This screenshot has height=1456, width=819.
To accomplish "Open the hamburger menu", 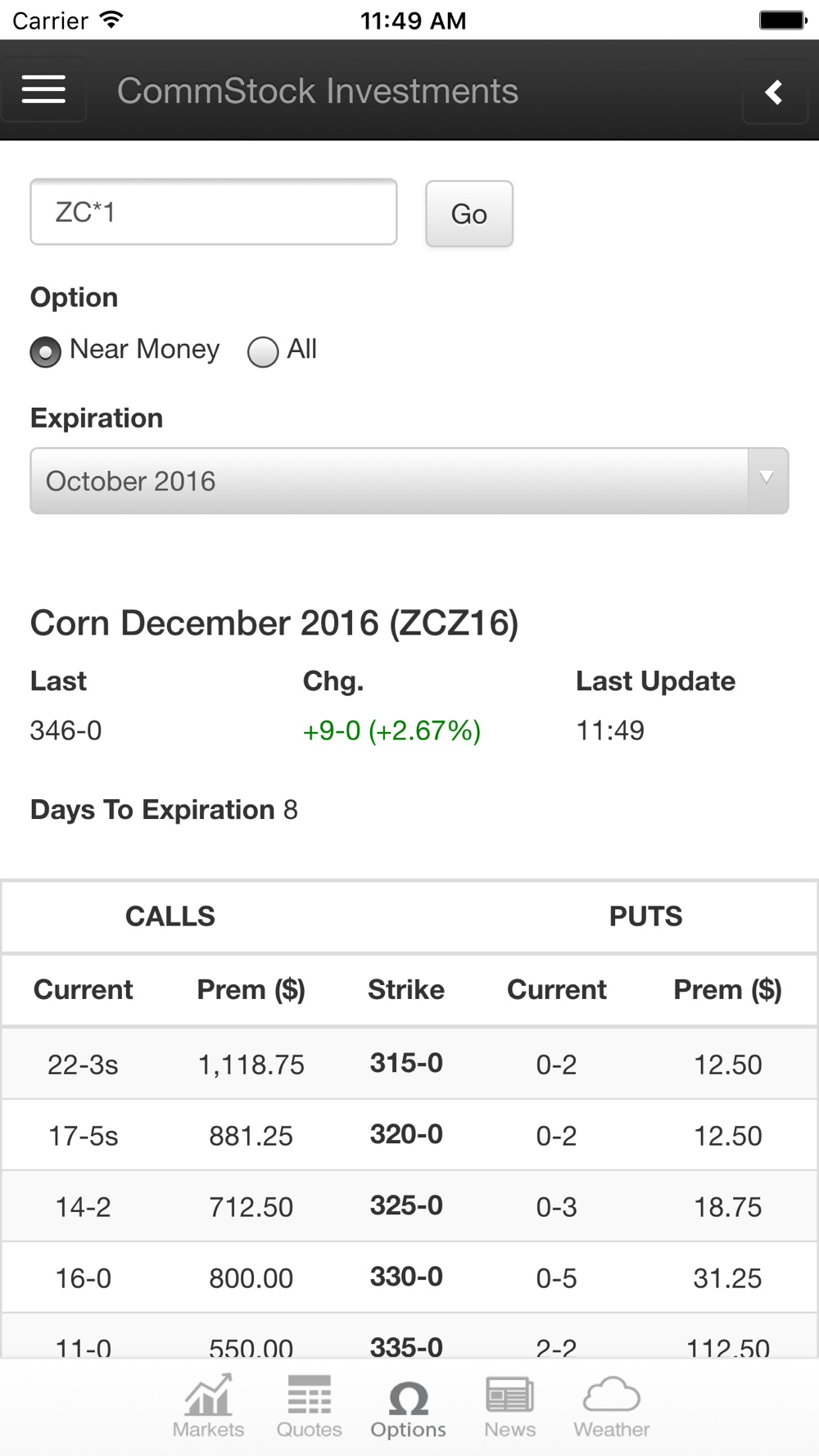I will (x=44, y=90).
